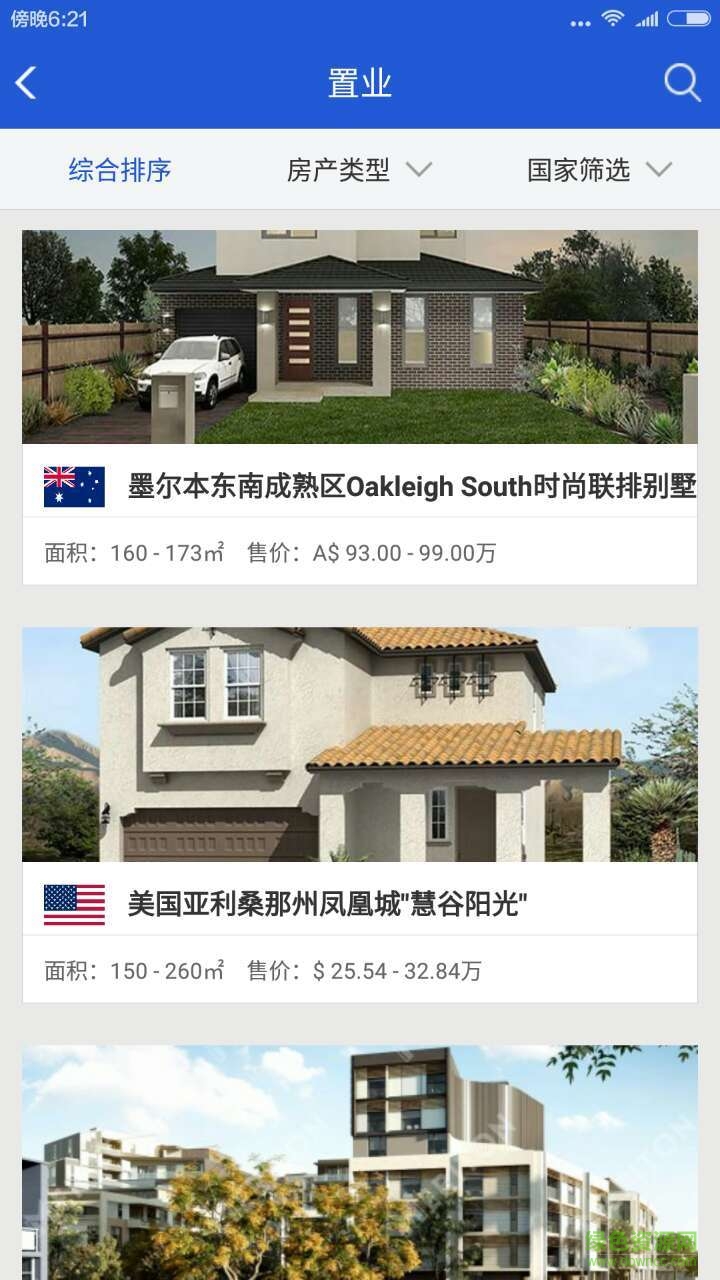
Task: Go back using the top-left arrow
Action: click(27, 83)
